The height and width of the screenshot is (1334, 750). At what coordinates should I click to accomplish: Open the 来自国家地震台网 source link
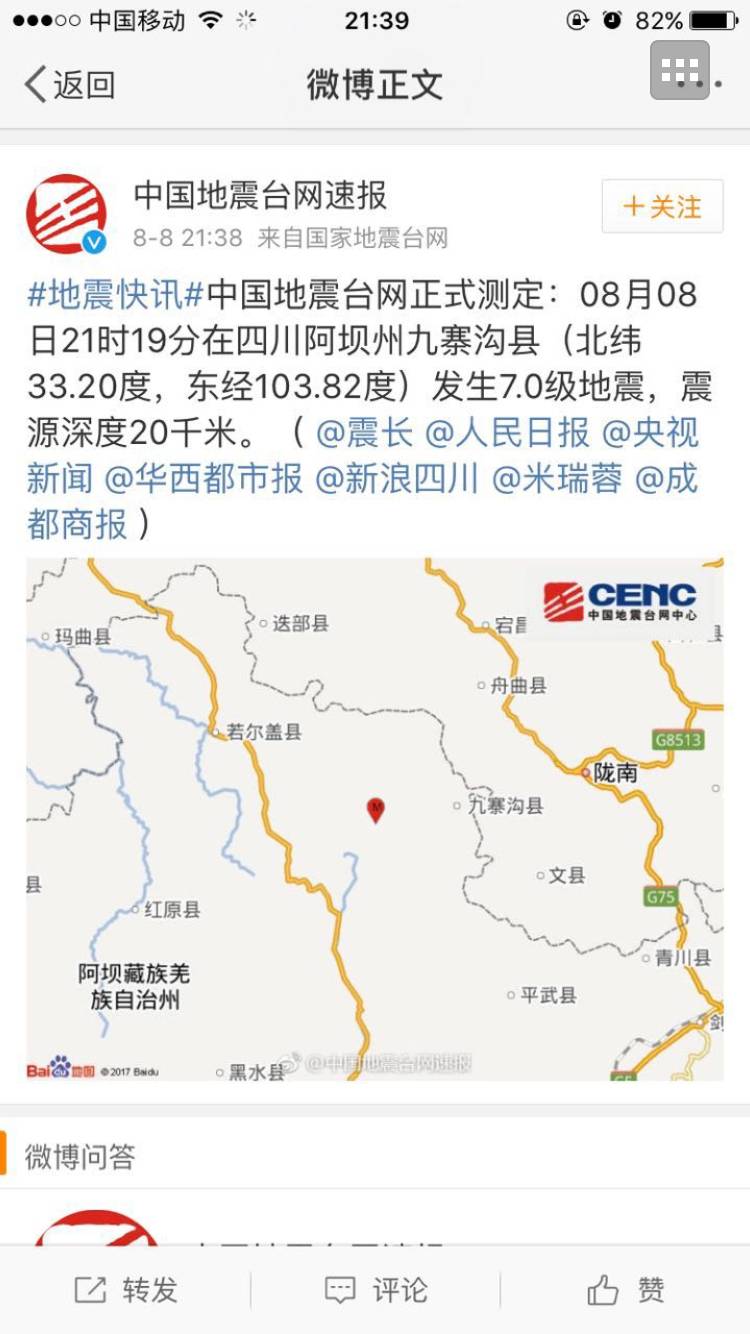pos(353,238)
